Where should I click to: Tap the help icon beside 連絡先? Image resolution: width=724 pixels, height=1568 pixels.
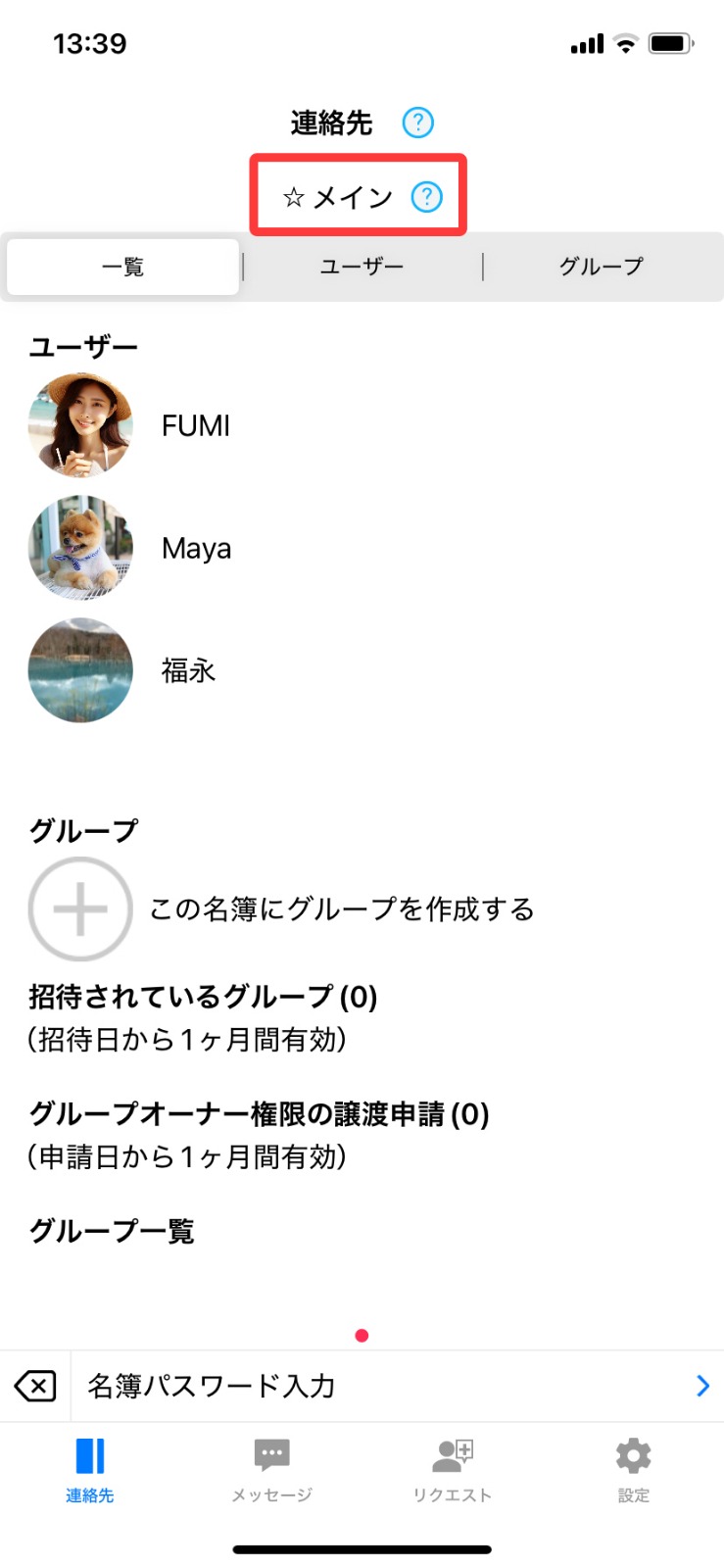pos(418,122)
